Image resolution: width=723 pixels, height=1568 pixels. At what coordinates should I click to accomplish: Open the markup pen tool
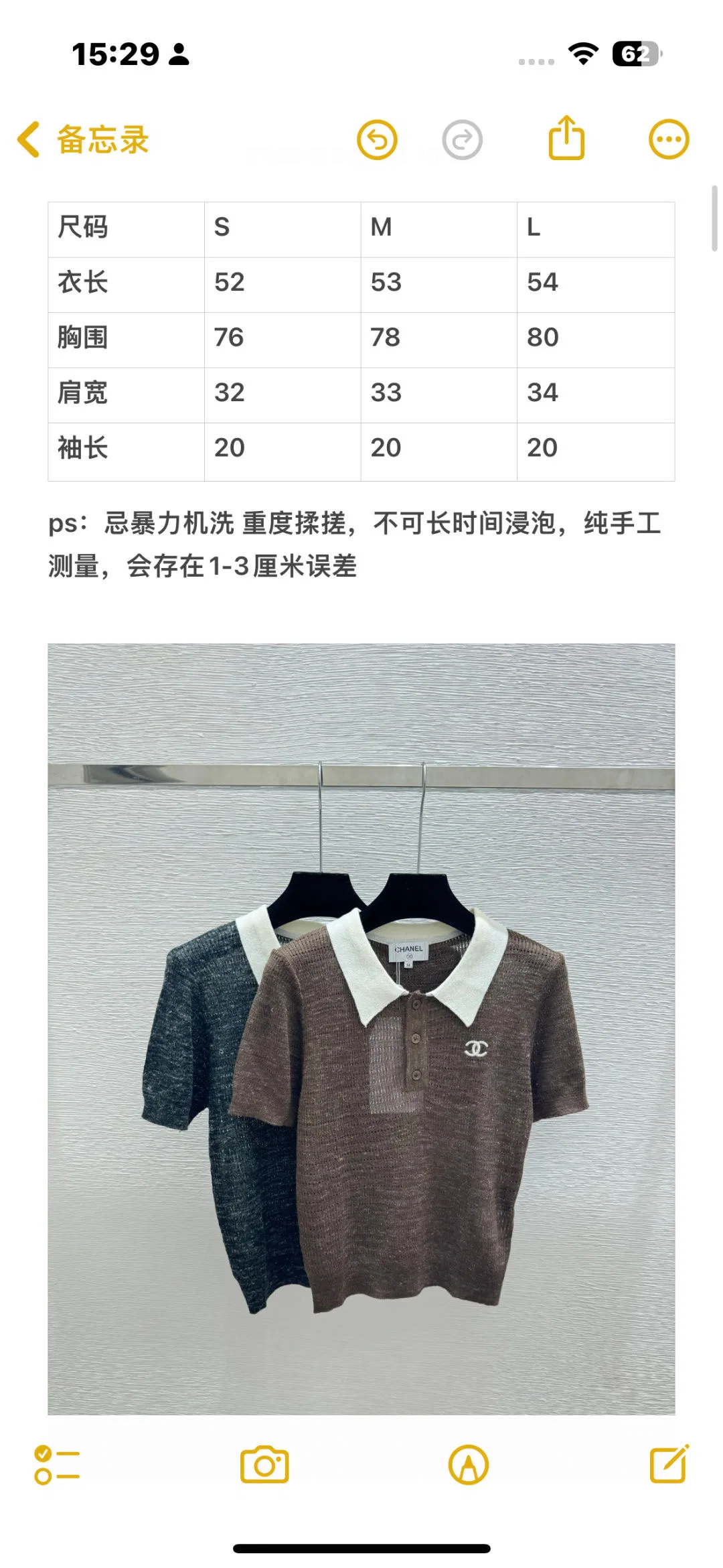[x=469, y=1465]
